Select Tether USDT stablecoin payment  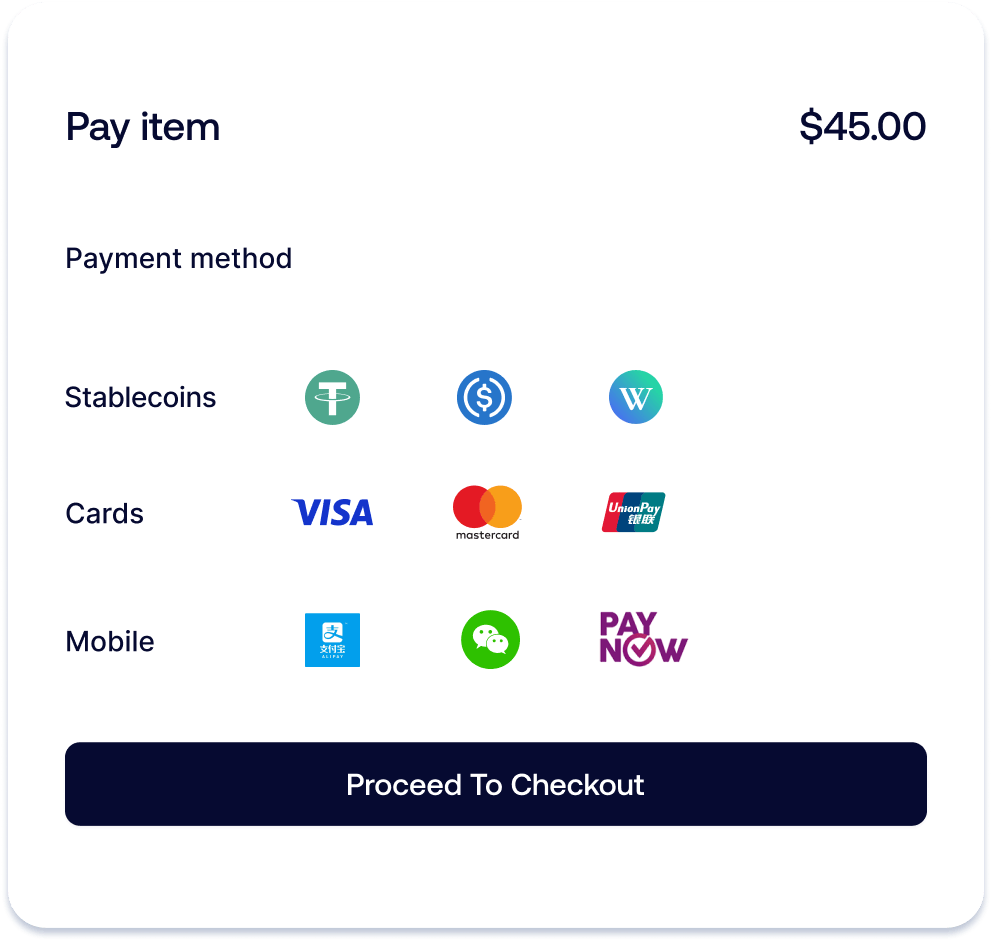click(332, 397)
